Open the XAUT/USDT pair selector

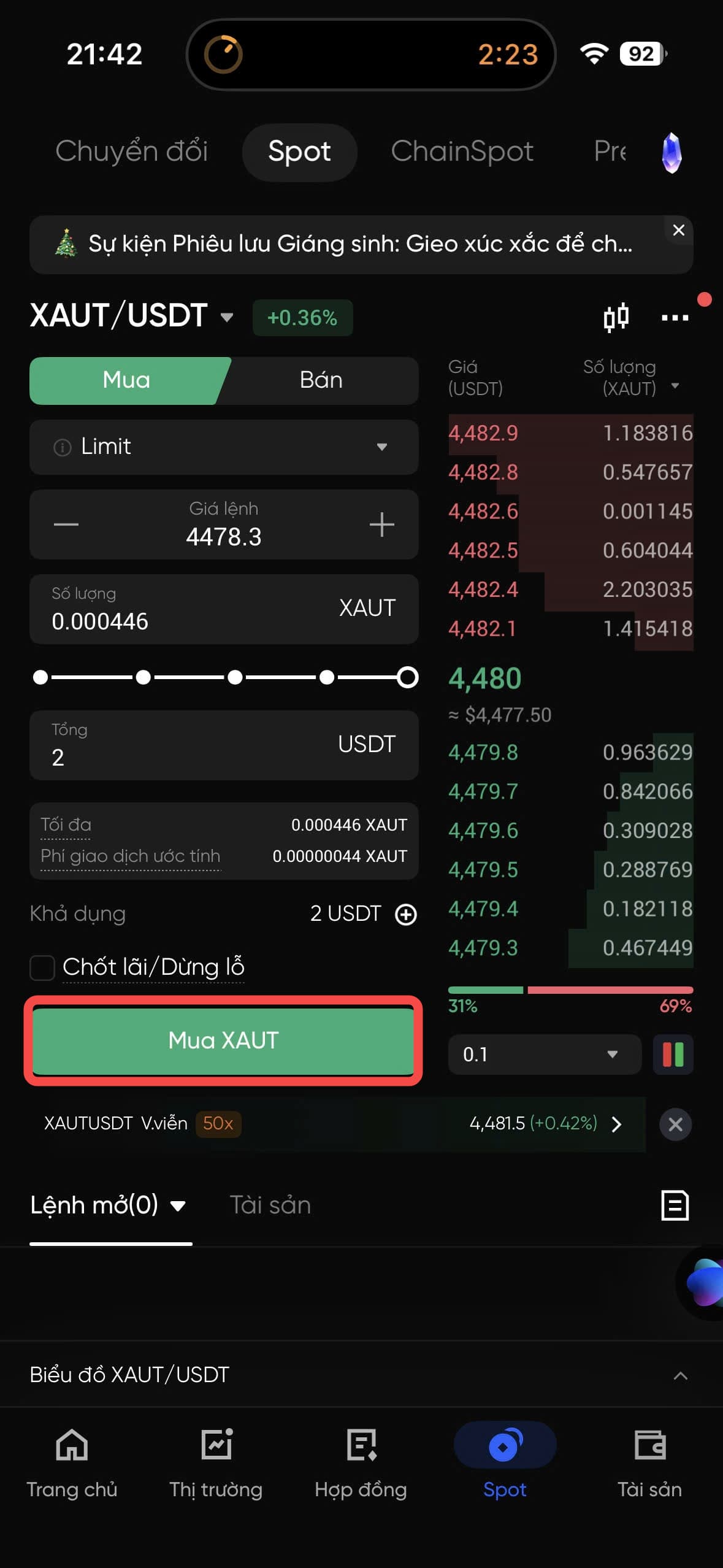pyautogui.click(x=131, y=316)
